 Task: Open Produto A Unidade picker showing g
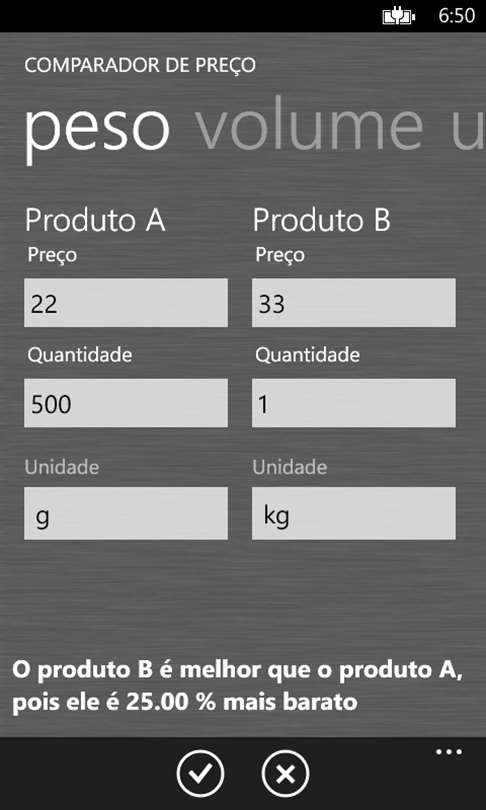[x=126, y=513]
